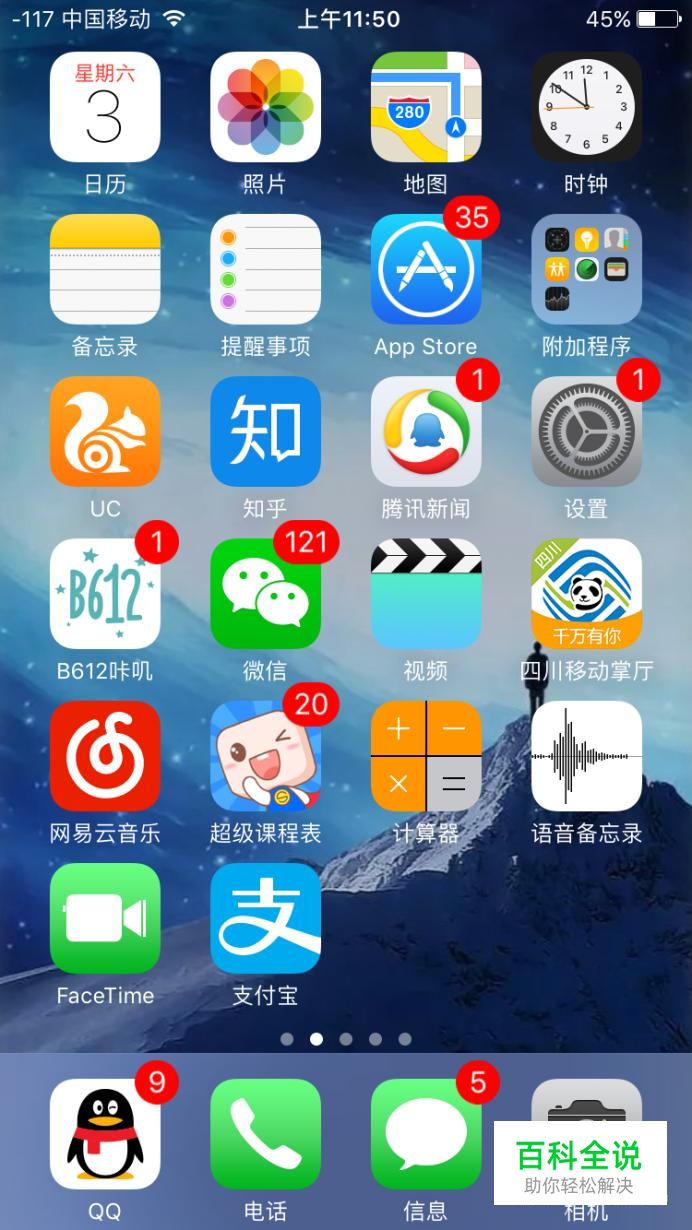The image size is (692, 1230).
Task: Open the 视频 videos app
Action: pos(426,593)
